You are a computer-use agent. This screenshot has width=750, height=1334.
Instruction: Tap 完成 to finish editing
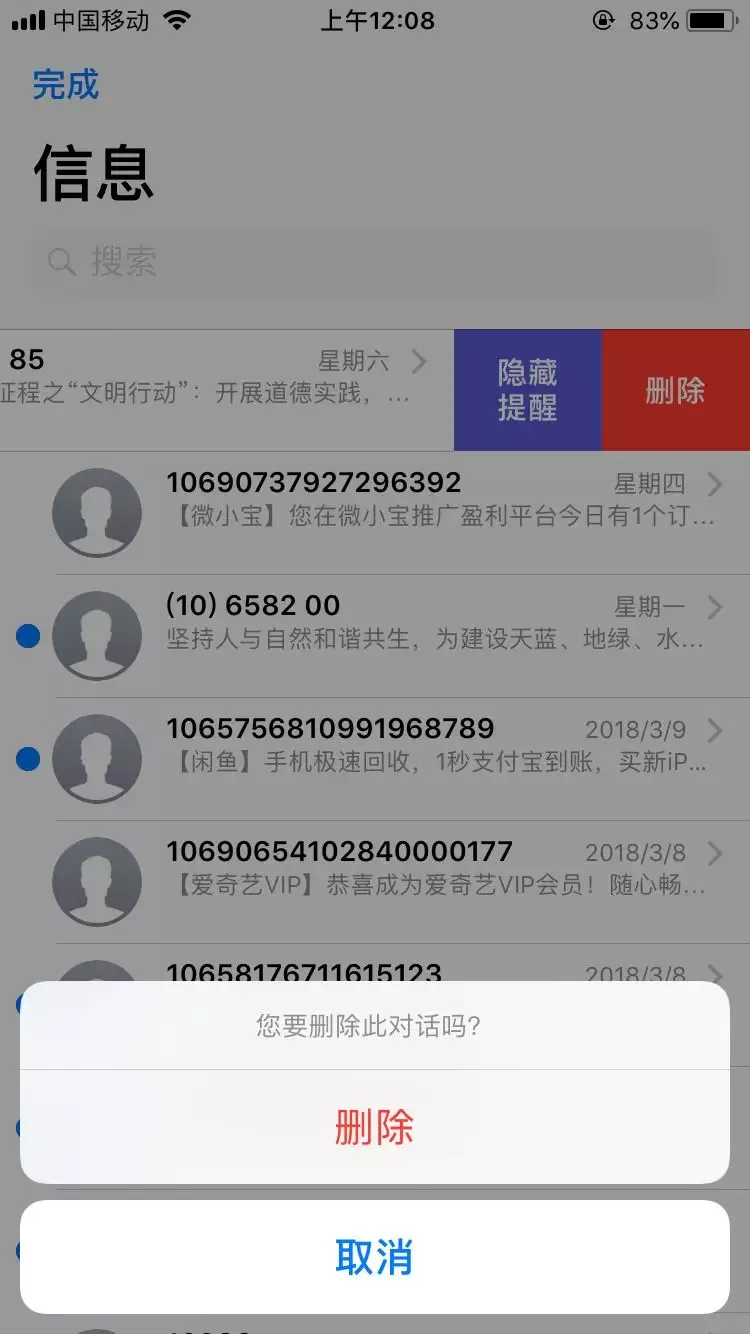(66, 84)
